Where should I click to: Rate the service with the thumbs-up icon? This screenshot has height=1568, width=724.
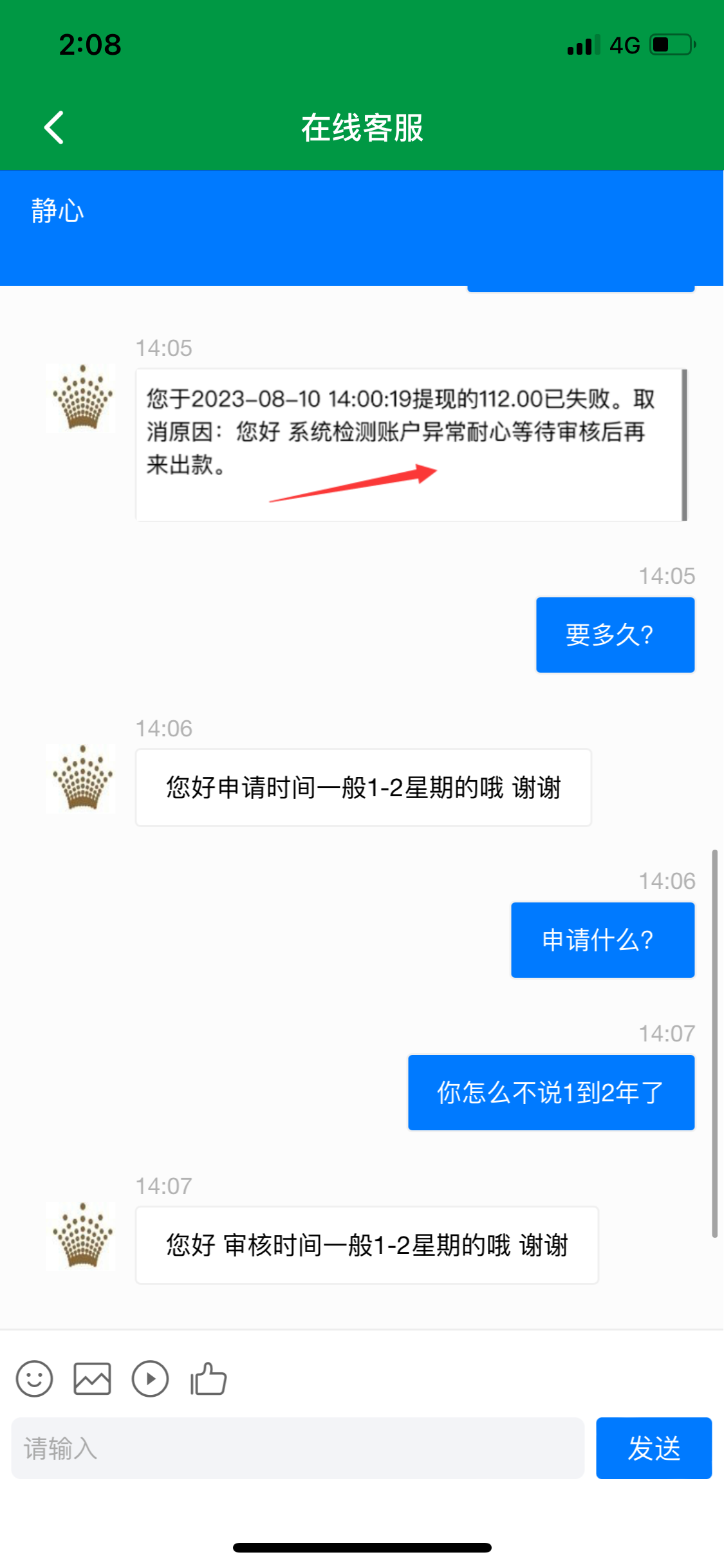(209, 1379)
